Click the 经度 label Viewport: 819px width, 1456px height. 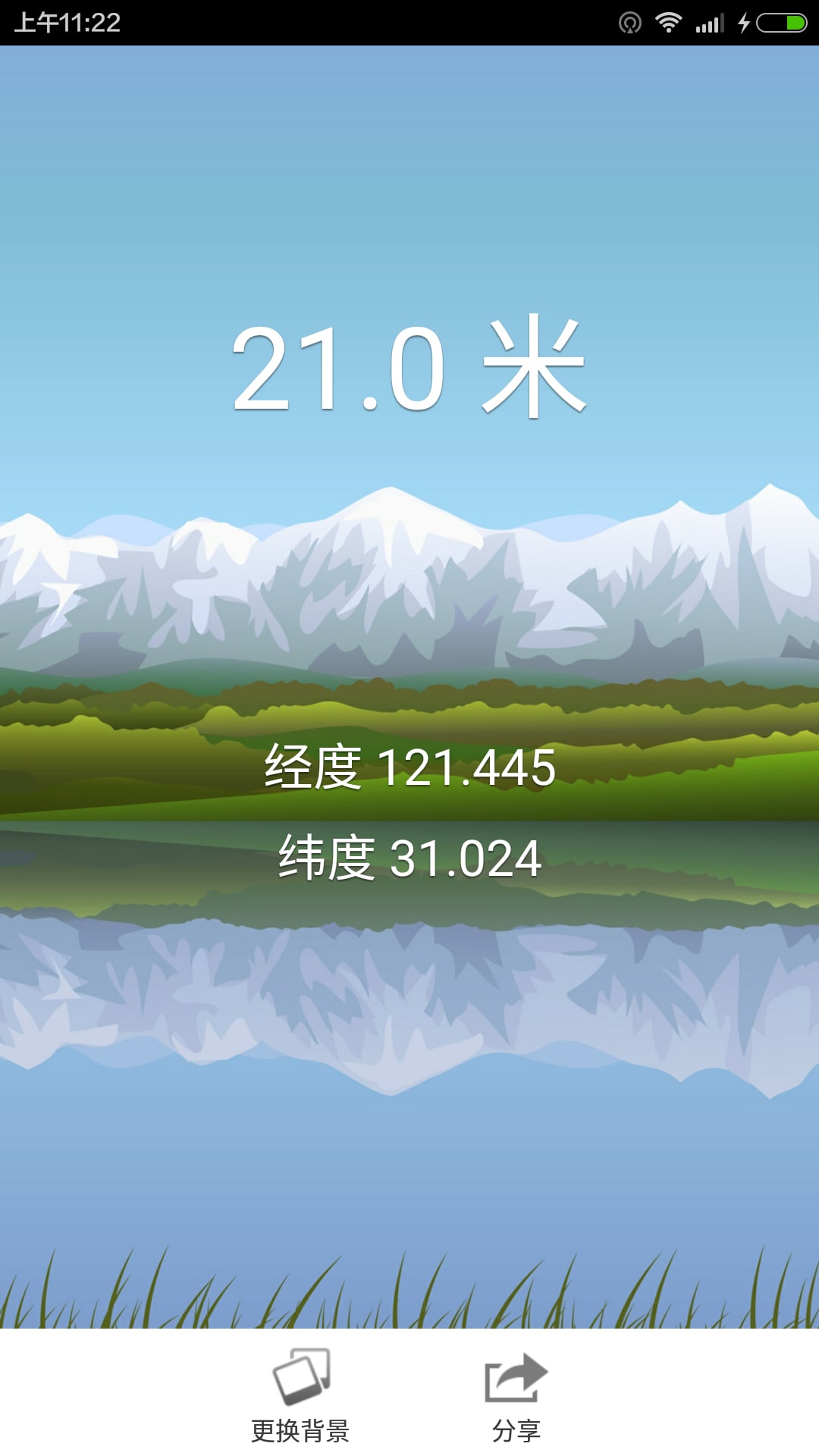click(x=311, y=767)
